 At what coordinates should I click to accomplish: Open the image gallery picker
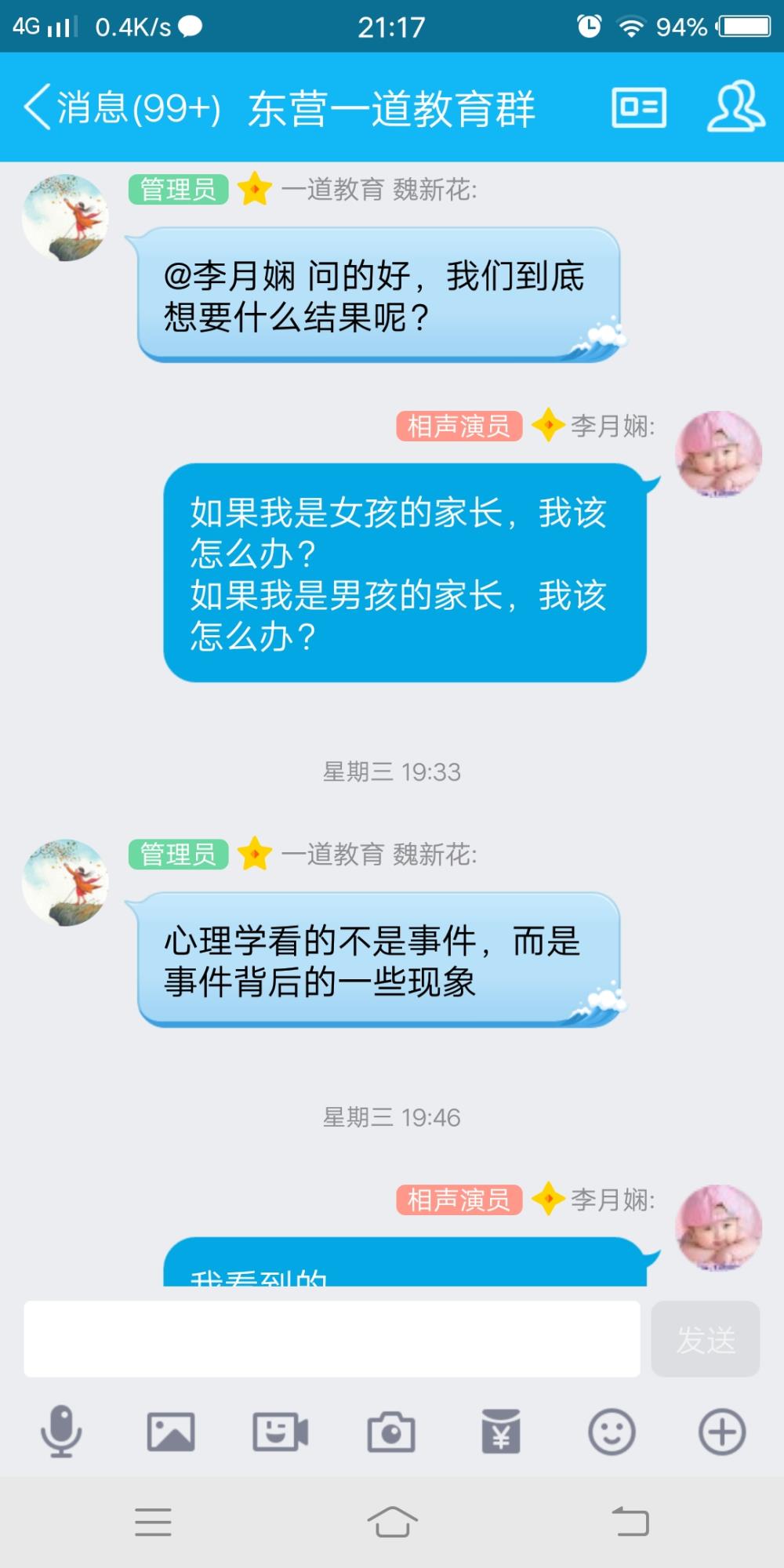171,1432
